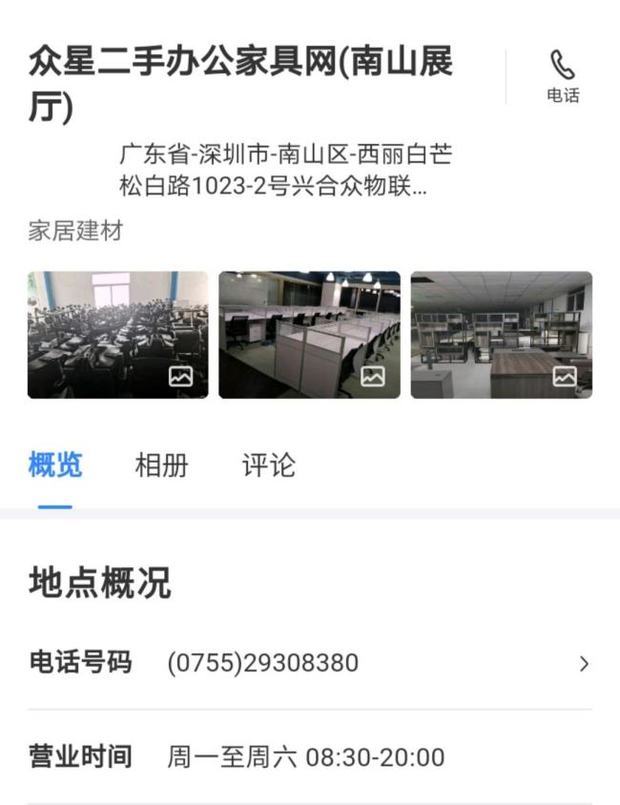View the office cubicle desks photo
Image resolution: width=620 pixels, height=805 pixels.
point(309,335)
